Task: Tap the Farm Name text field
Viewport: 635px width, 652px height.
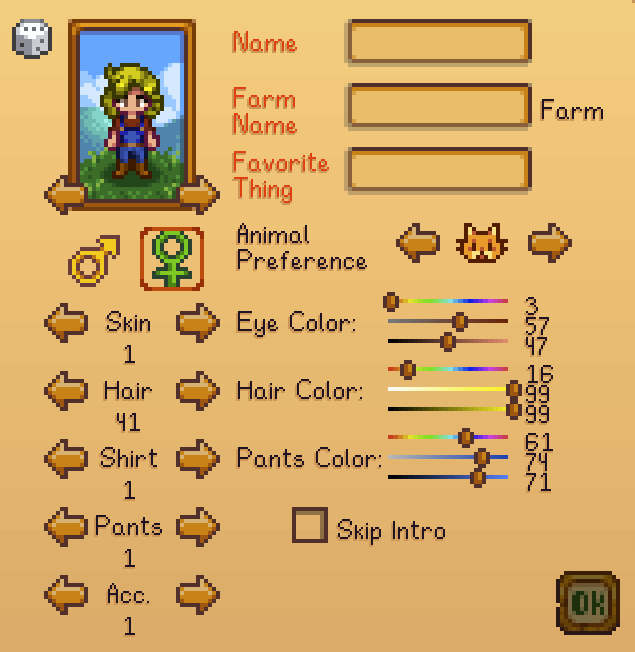Action: [438, 107]
